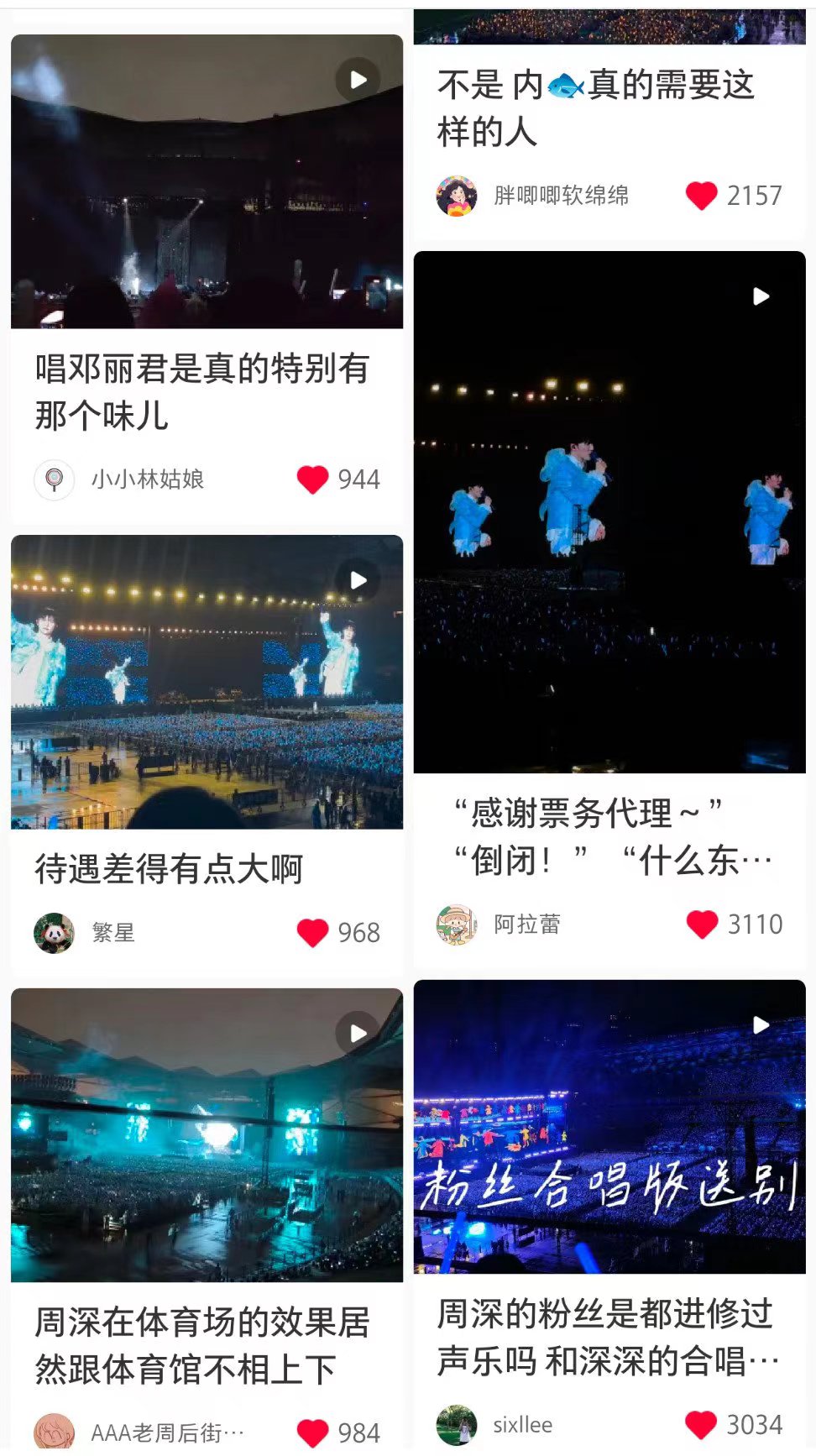Viewport: 816px width, 1456px height.
Task: Visit 繁星's profile via the panda avatar
Action: pos(55,933)
